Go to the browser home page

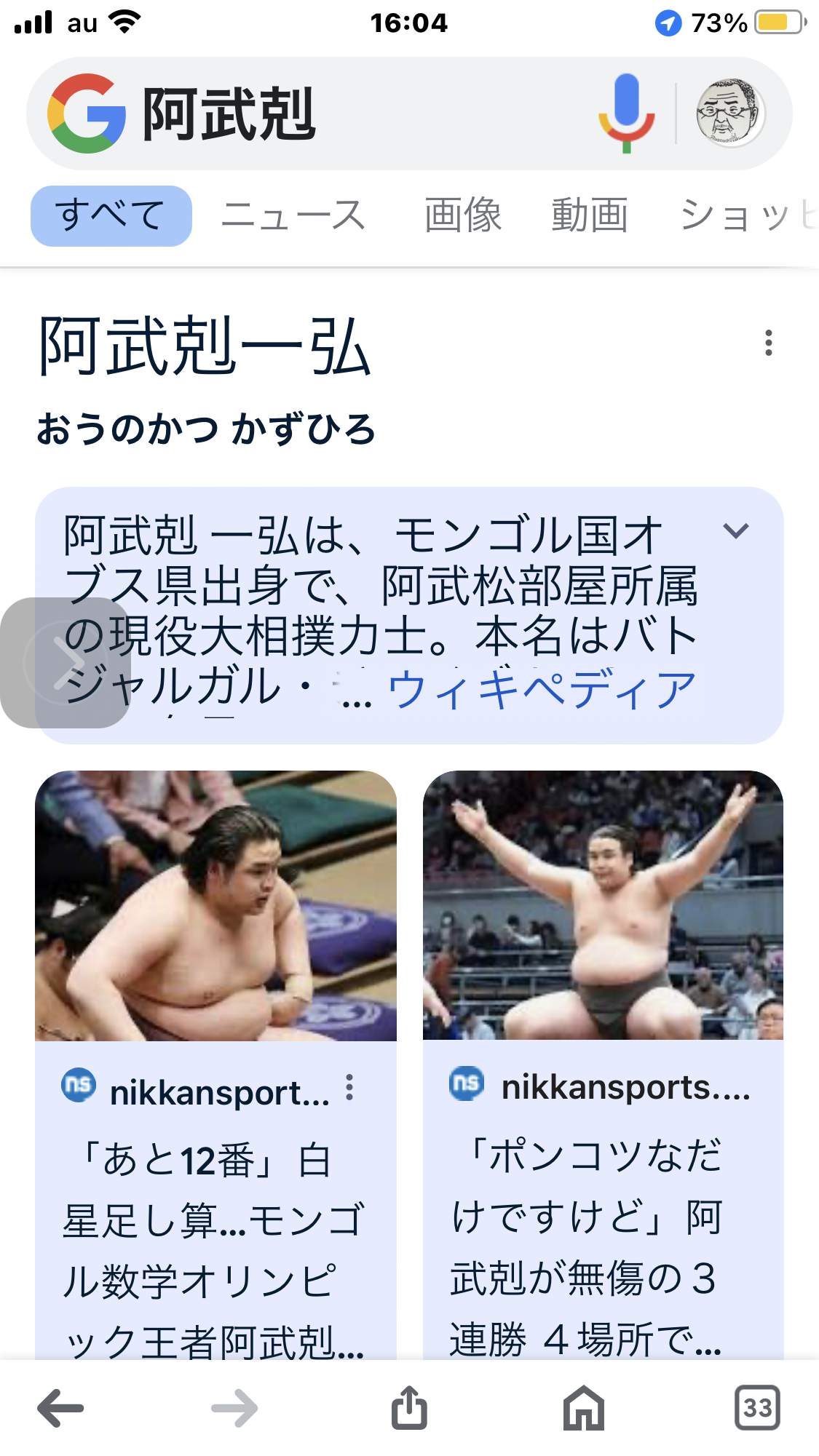click(x=584, y=1409)
